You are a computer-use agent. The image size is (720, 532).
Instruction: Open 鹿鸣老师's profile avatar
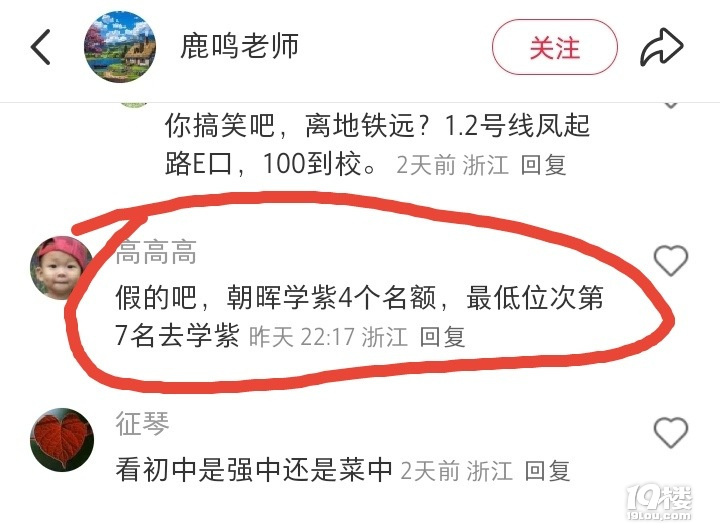click(120, 48)
